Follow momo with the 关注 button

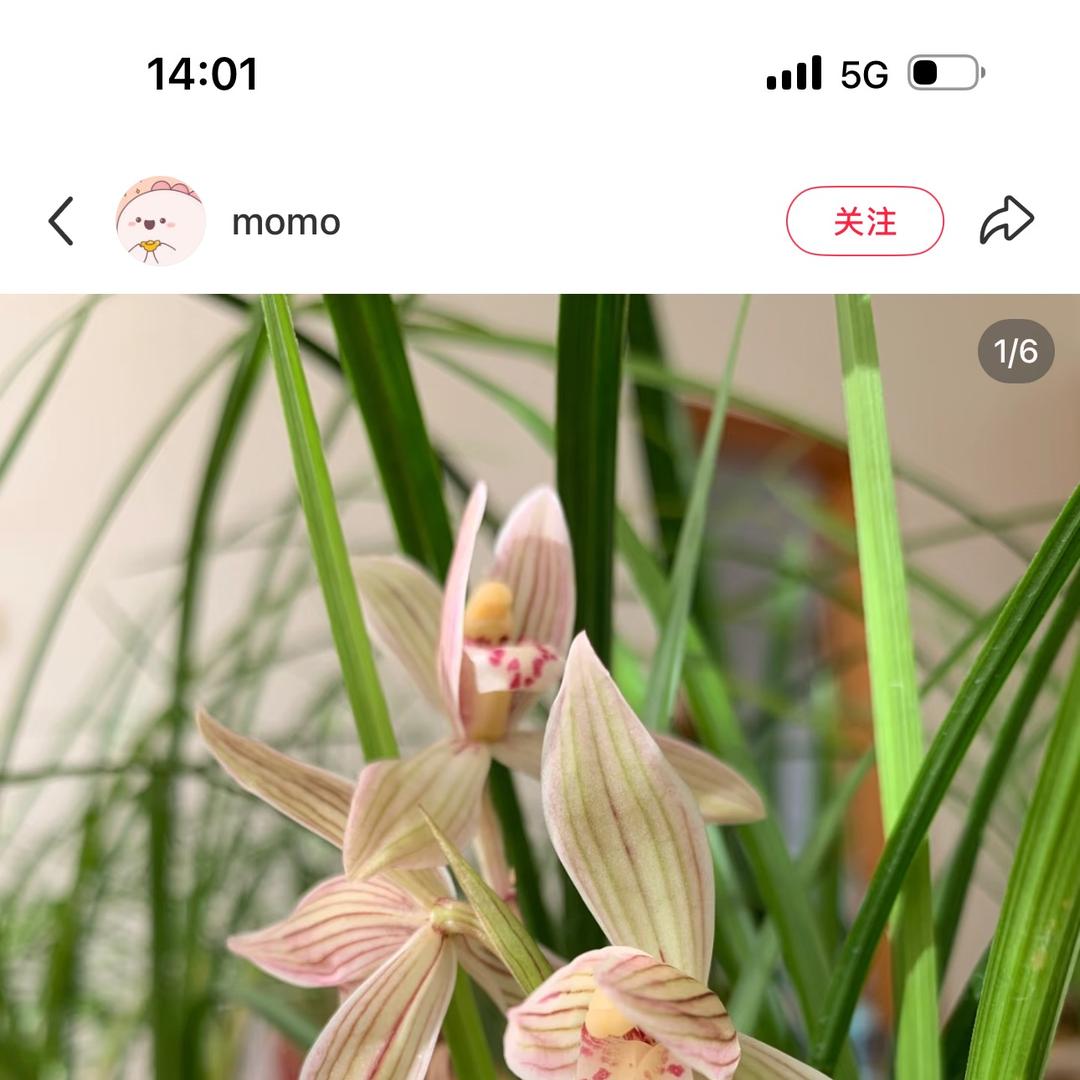coord(865,221)
